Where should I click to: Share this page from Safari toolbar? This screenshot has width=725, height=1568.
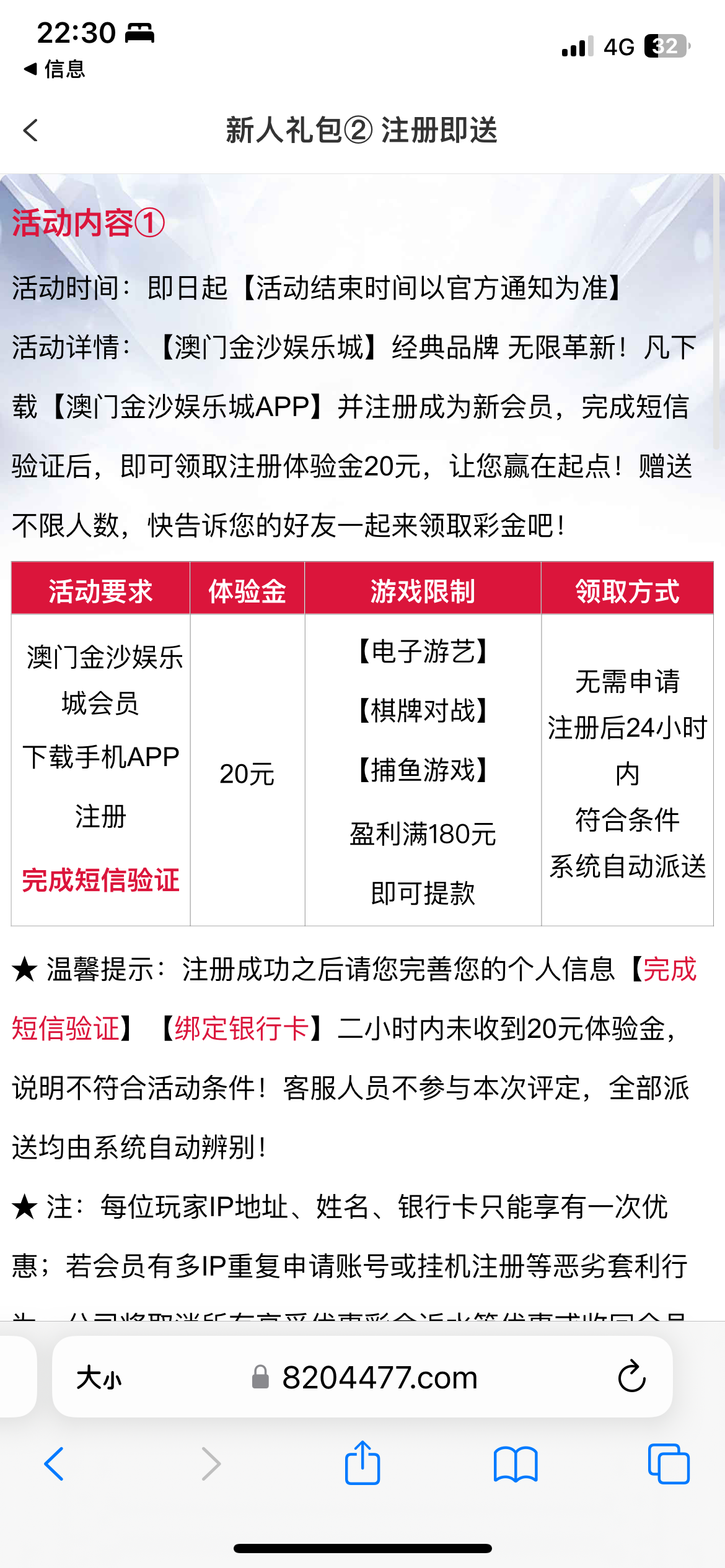click(362, 1463)
